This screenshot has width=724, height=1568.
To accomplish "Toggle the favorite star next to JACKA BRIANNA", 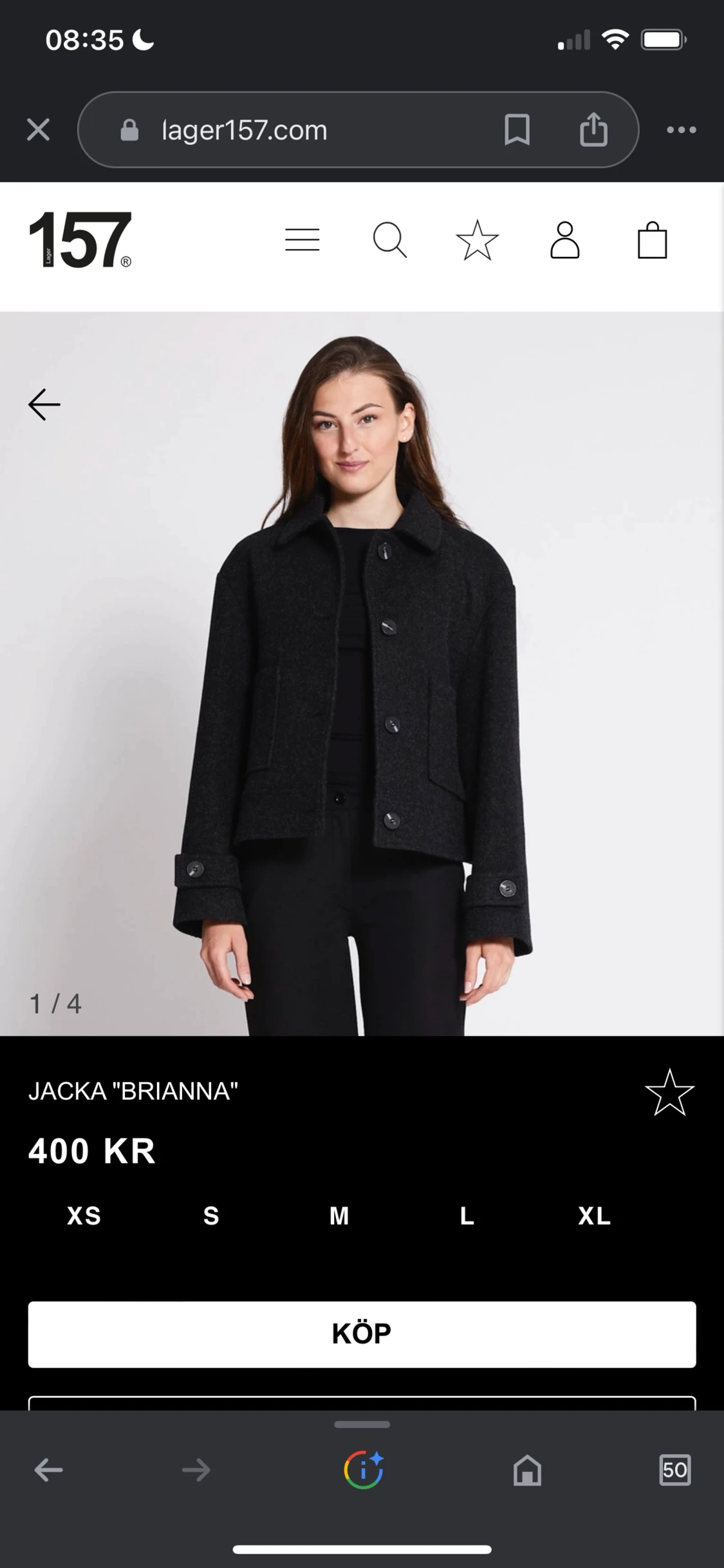I will (x=670, y=1091).
